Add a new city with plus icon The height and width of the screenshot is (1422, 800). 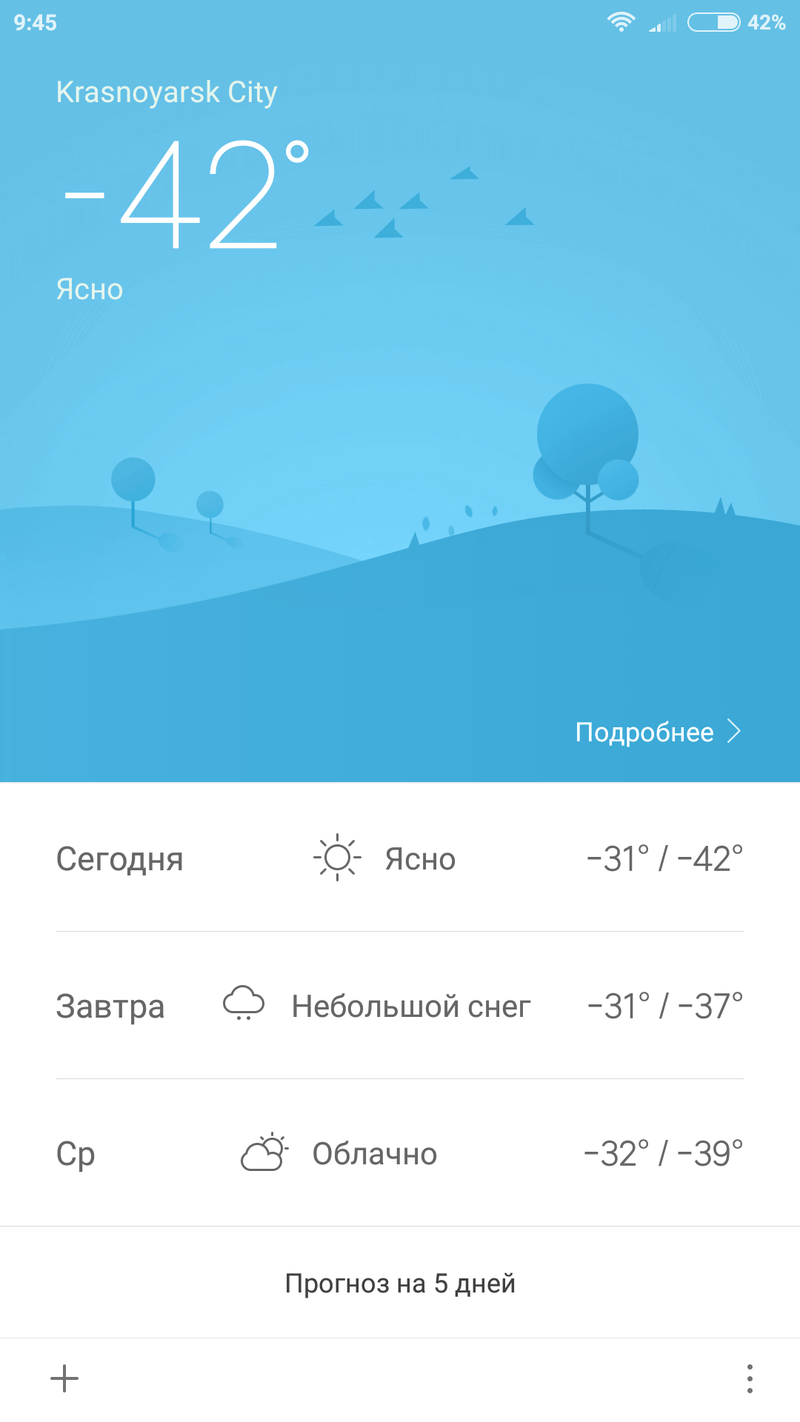click(65, 1379)
